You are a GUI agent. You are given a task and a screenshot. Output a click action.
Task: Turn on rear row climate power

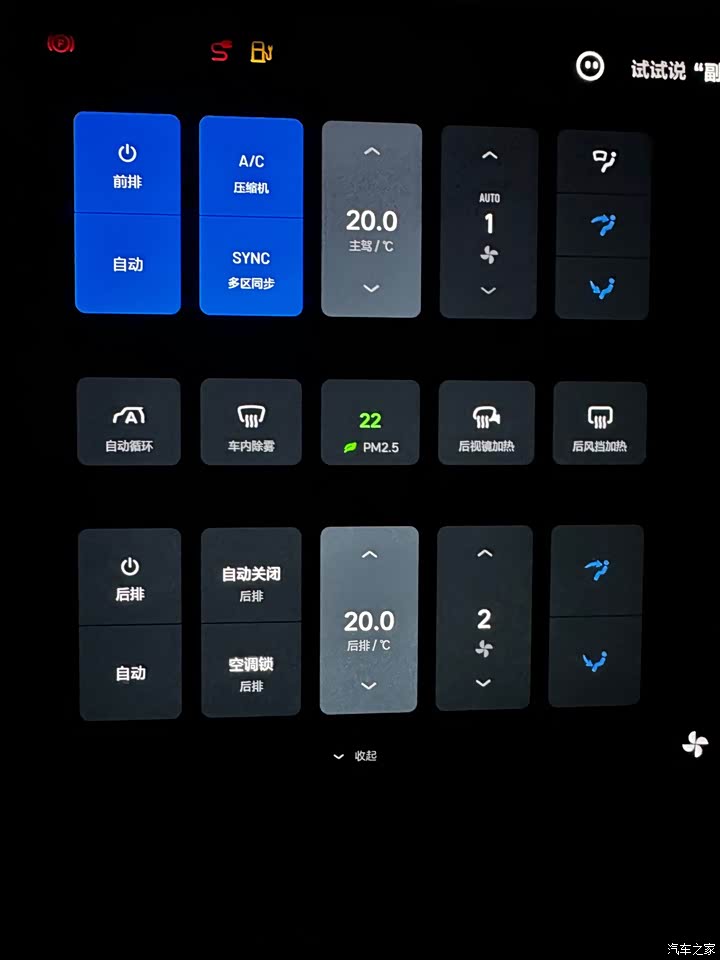point(130,577)
